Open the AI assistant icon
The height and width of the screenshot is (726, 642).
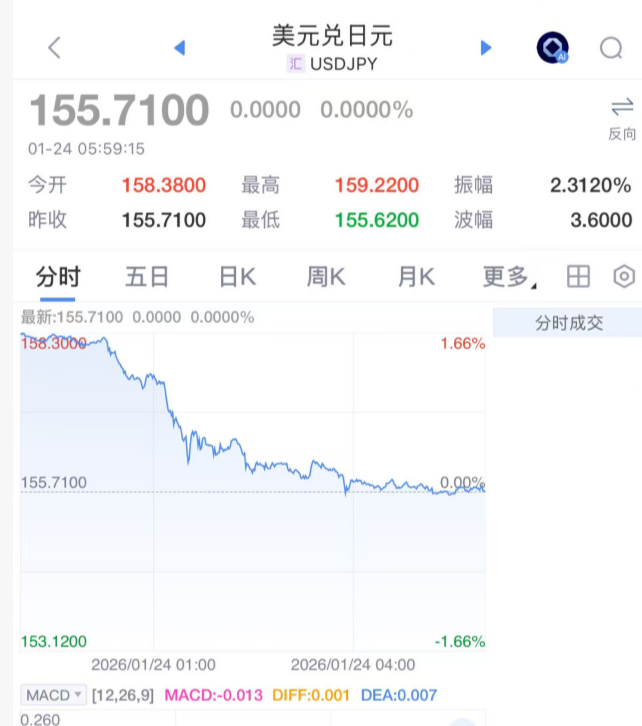(552, 48)
